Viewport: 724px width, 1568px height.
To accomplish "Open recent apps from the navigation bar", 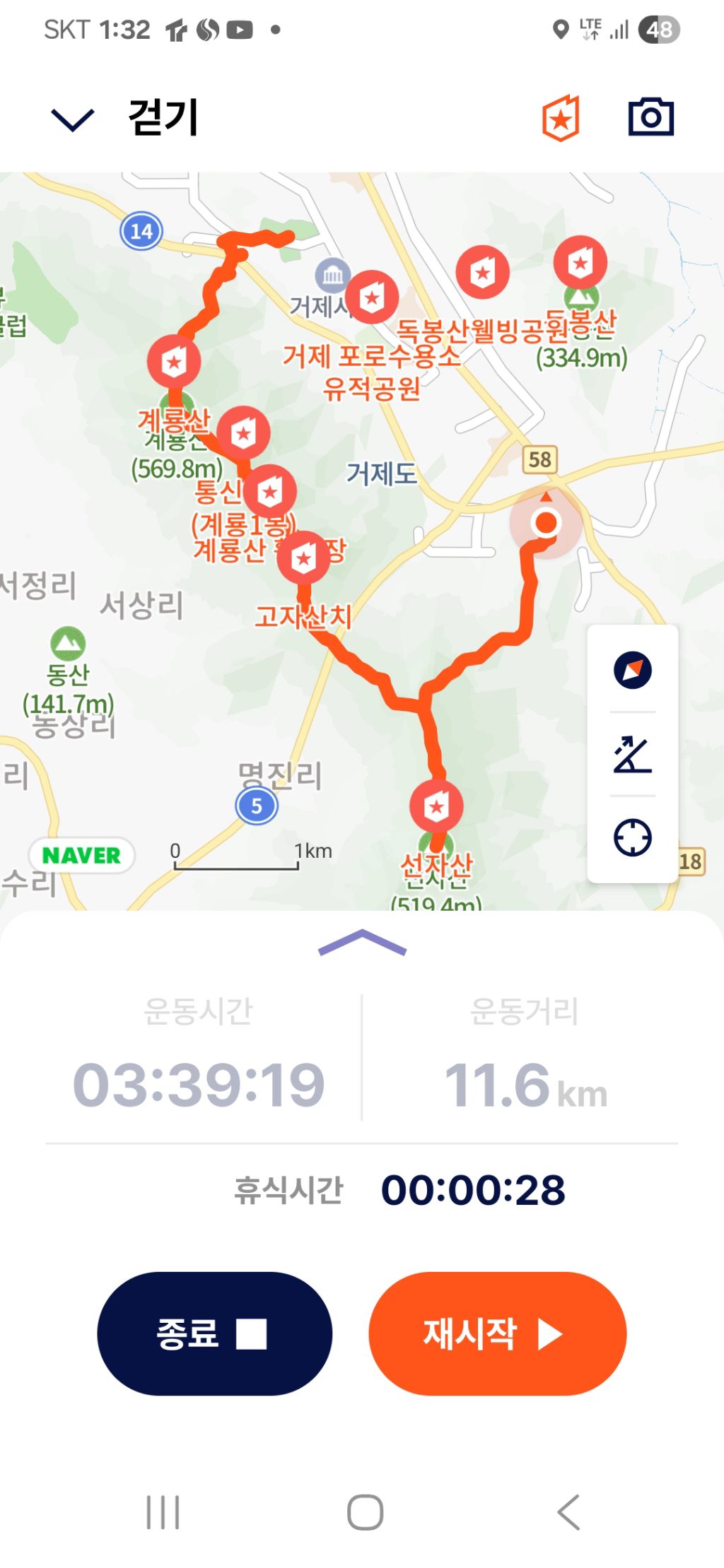I will click(x=163, y=1512).
